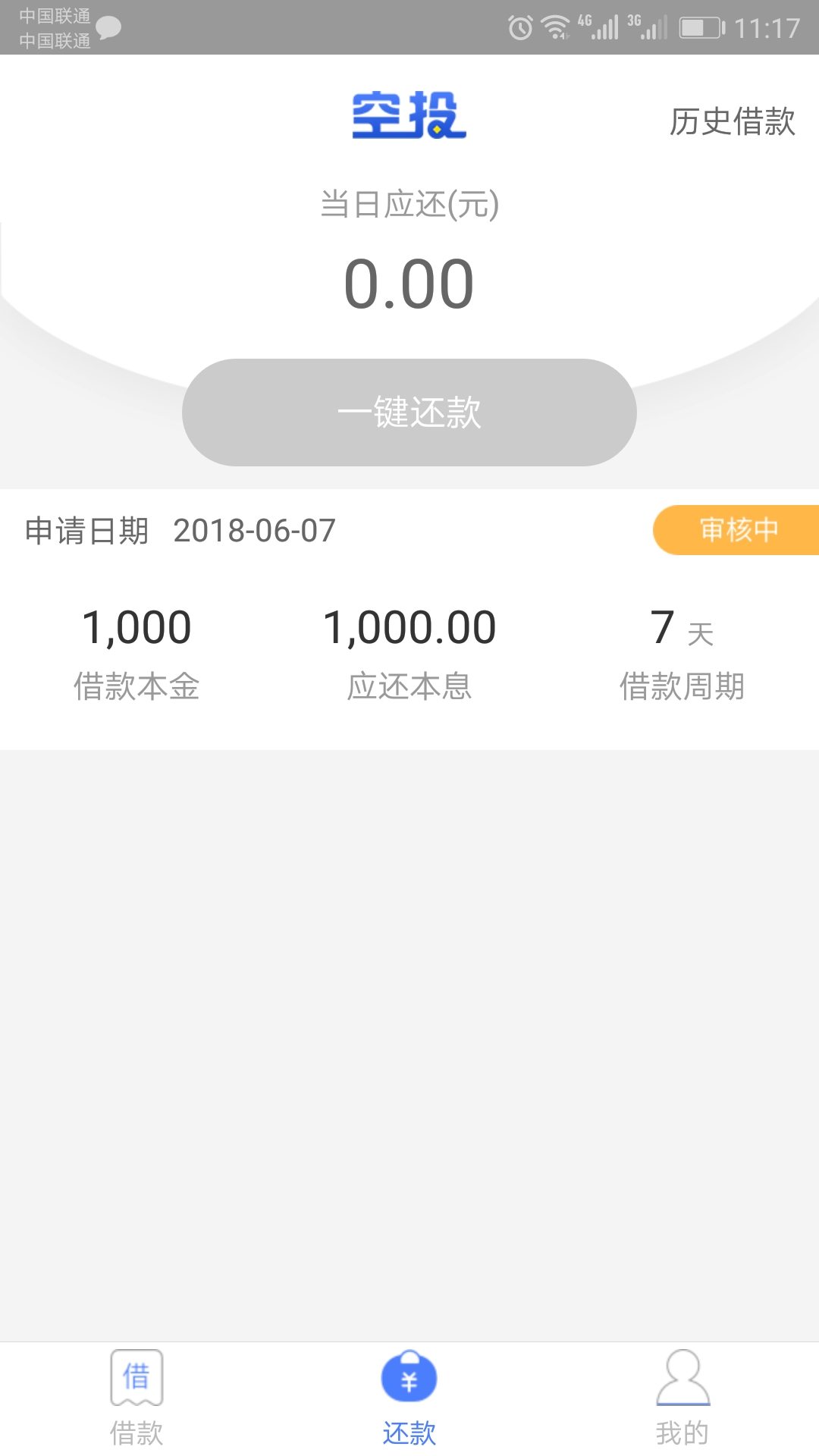This screenshot has height=1456, width=819.
Task: Switch to the 借款 tab
Action: [x=136, y=1399]
